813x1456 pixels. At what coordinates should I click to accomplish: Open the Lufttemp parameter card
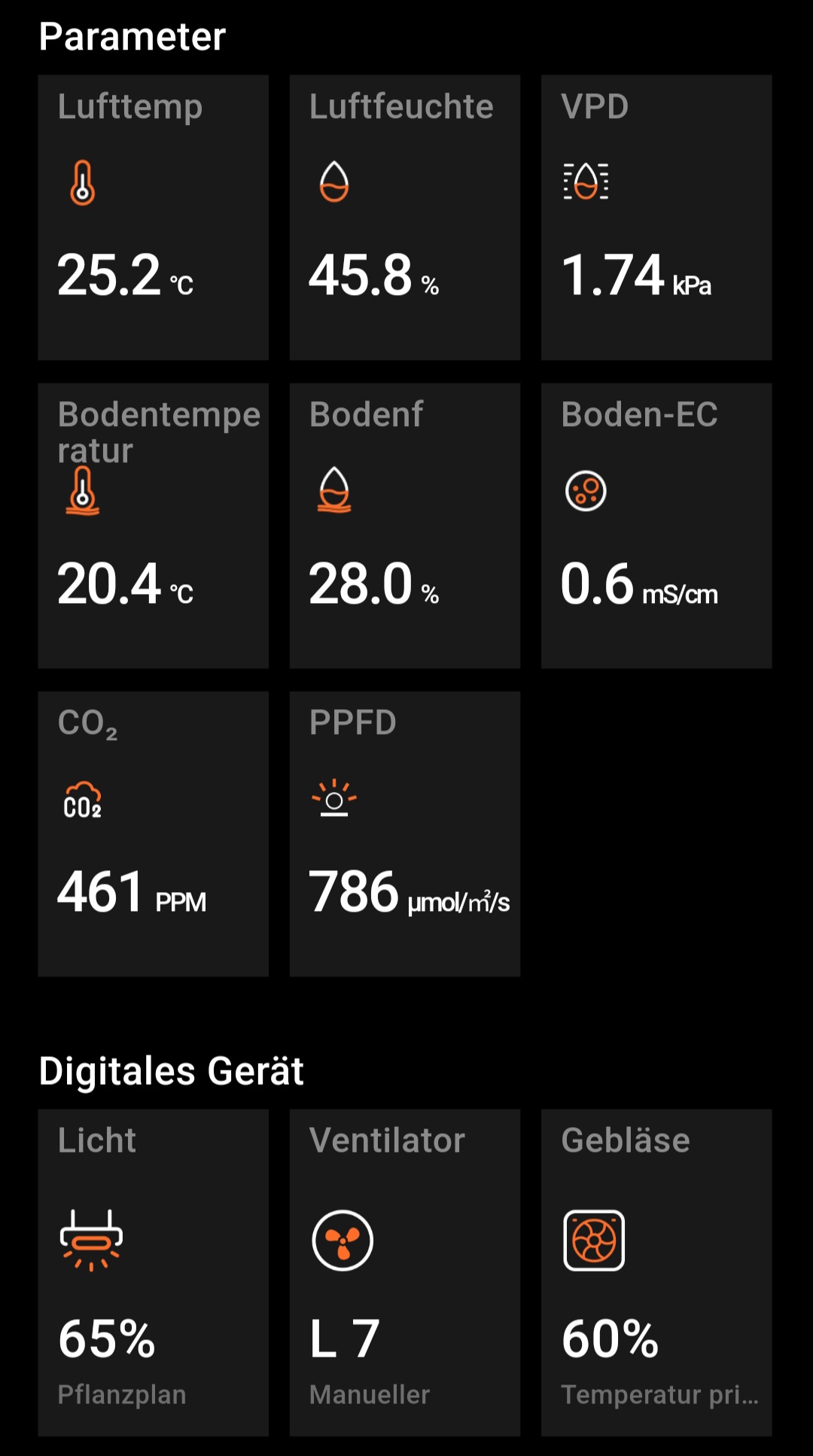(x=154, y=218)
